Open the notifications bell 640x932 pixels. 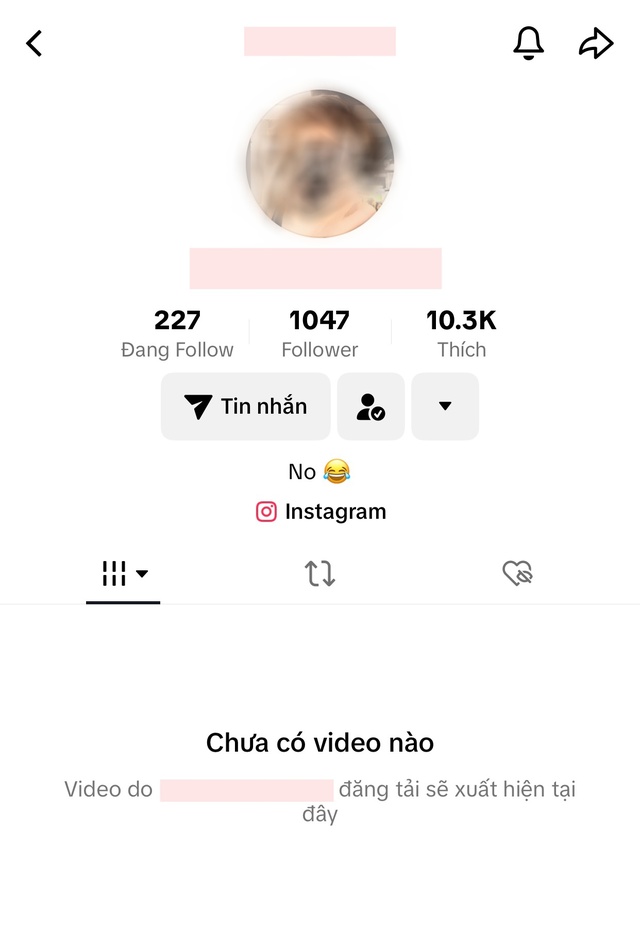(x=528, y=43)
